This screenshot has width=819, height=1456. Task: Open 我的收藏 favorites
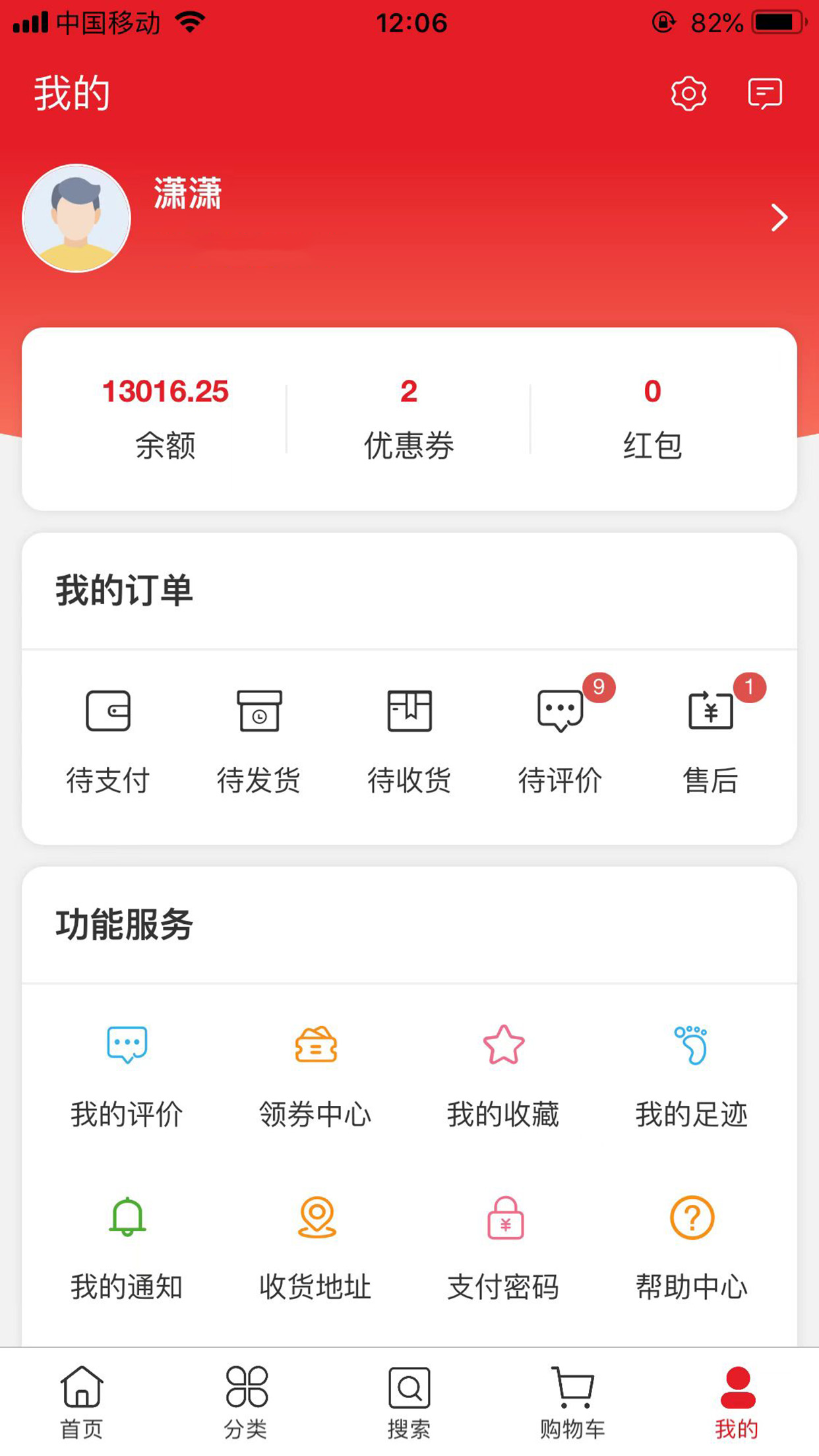tap(503, 1075)
